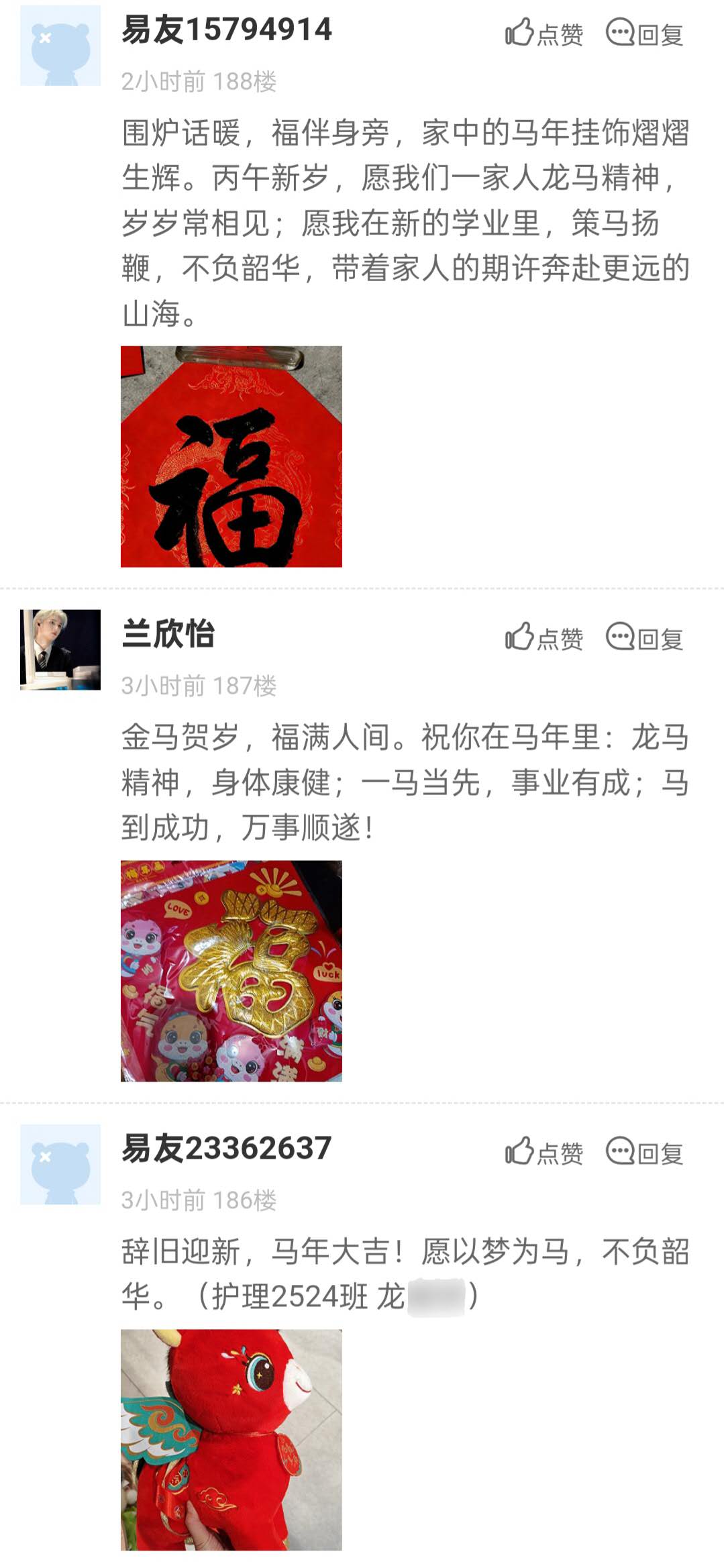
Task: Open the black calligraphy 福 photo
Action: tap(231, 456)
